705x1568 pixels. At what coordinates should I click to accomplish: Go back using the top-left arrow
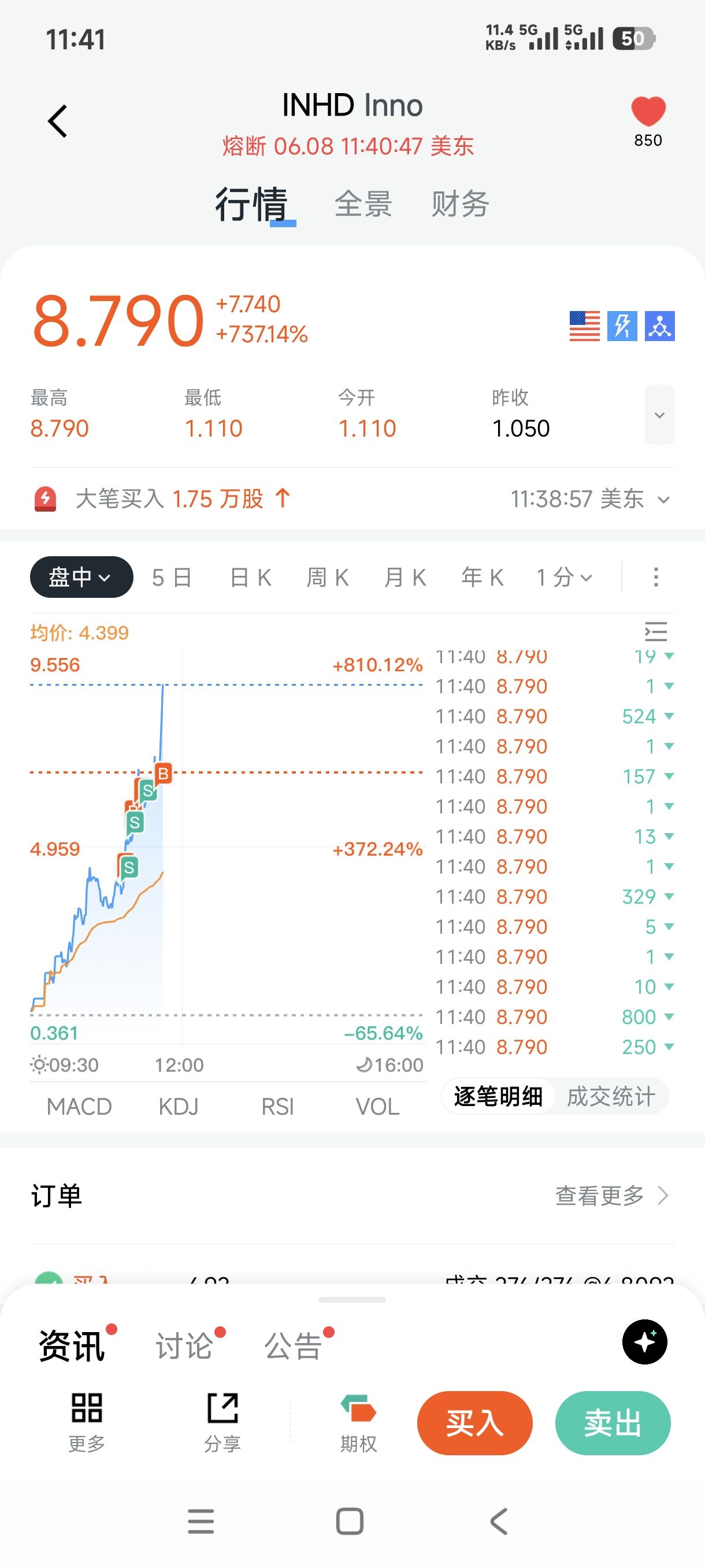(x=57, y=121)
